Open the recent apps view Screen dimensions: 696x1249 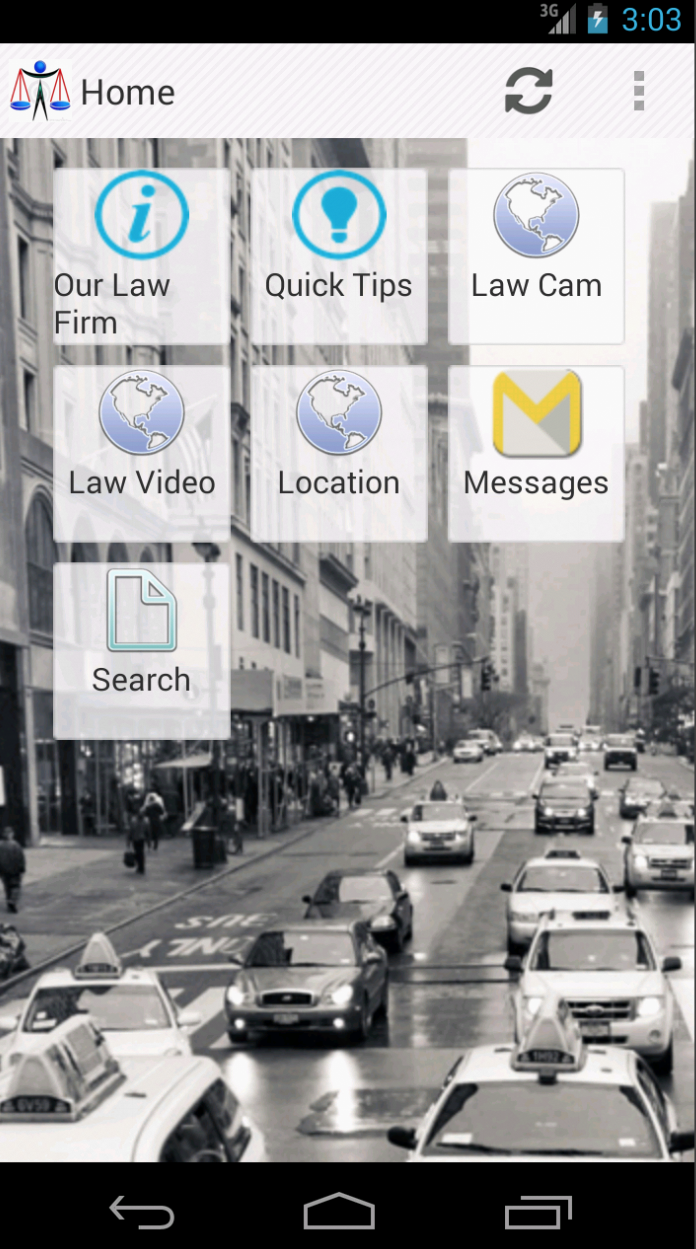point(538,1213)
